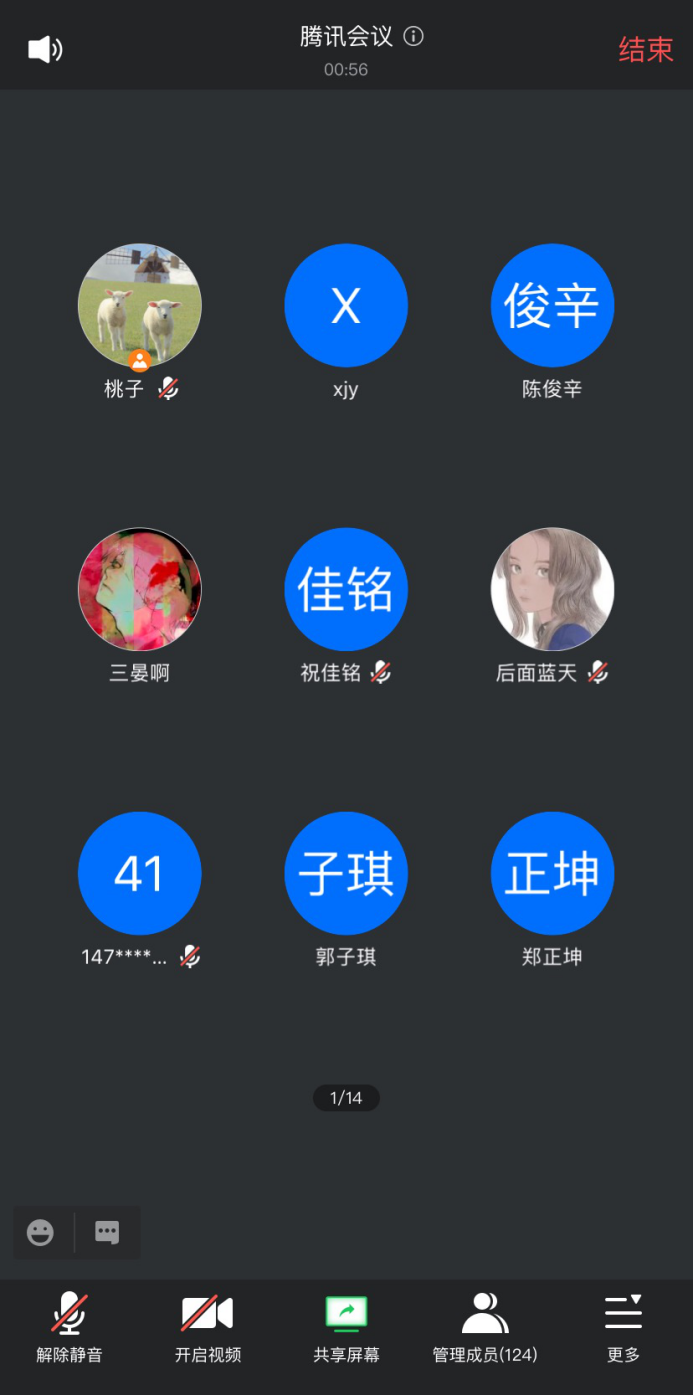Start screen sharing with 共享屏幕
The height and width of the screenshot is (1396, 693).
coord(346,1327)
